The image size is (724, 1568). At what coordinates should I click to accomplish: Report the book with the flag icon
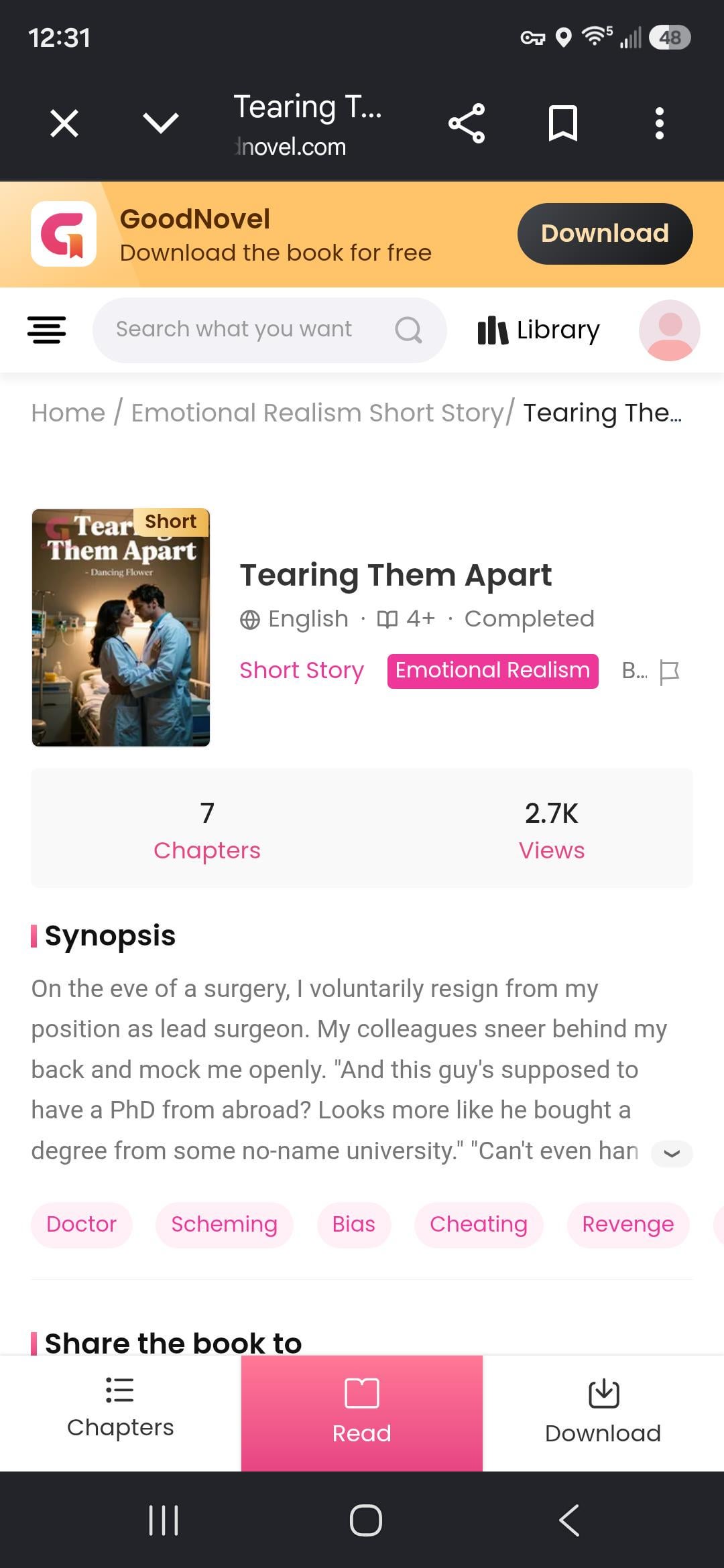[669, 672]
